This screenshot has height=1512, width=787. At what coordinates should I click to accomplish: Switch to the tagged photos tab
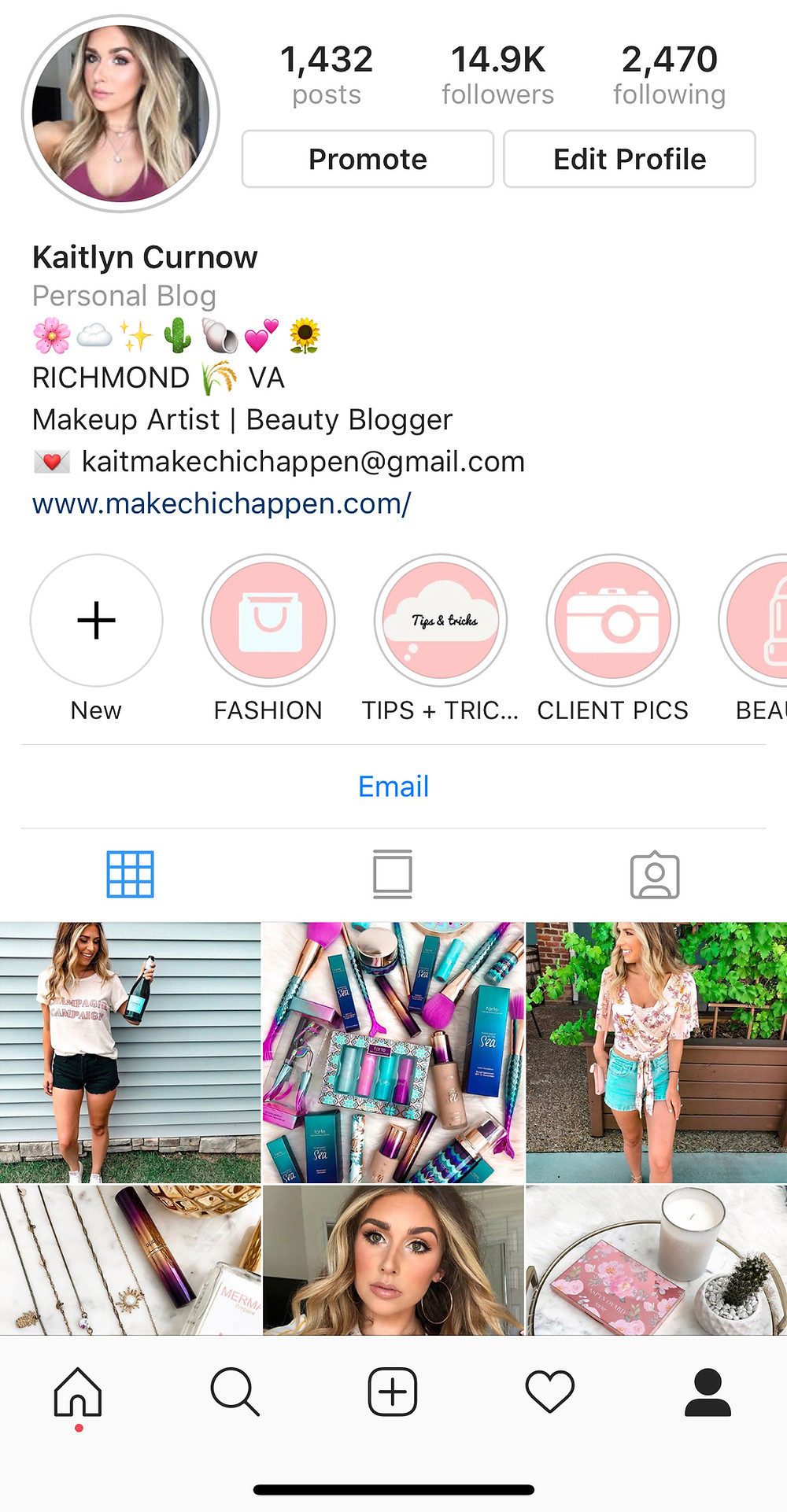tap(655, 875)
